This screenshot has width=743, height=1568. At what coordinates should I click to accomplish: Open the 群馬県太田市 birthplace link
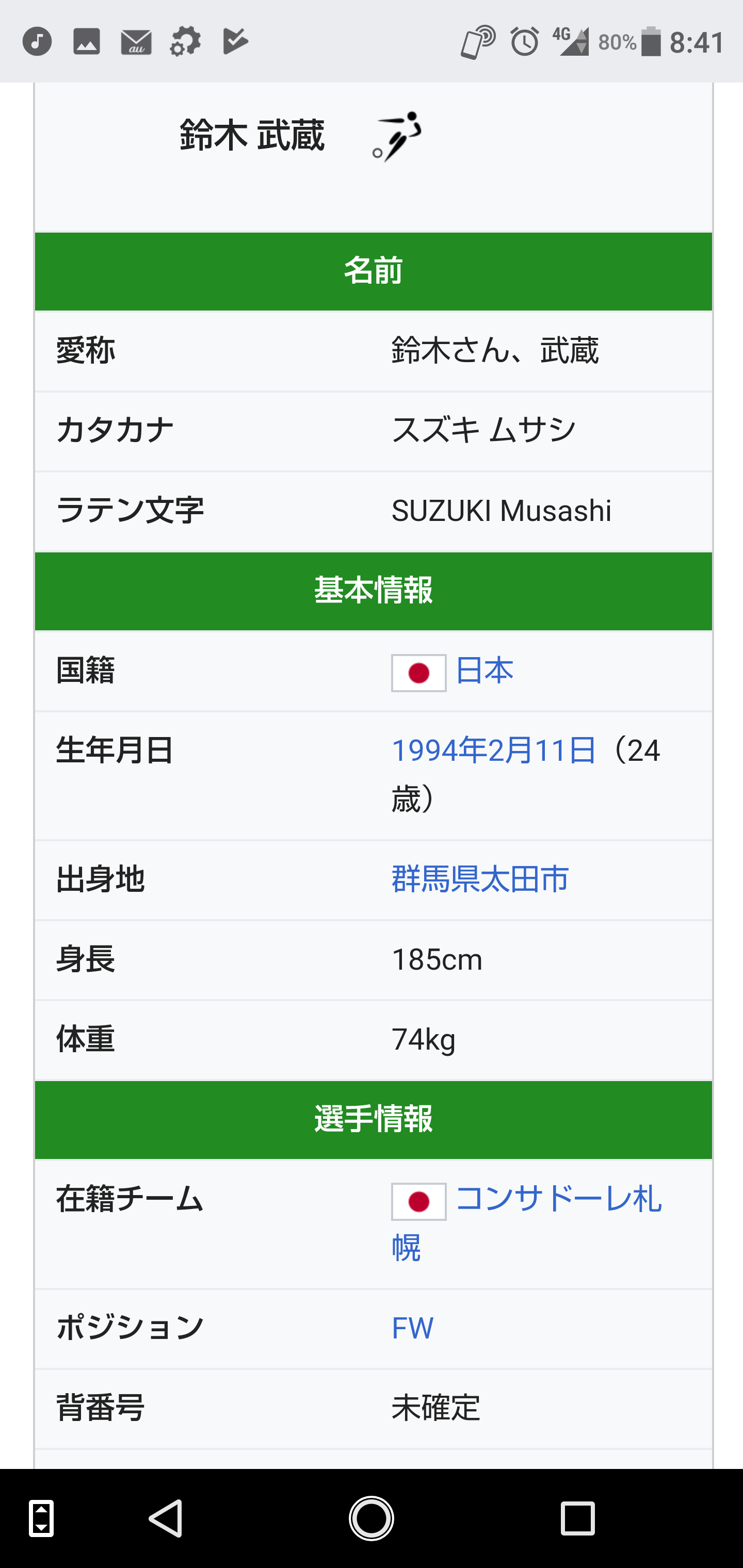pos(480,879)
